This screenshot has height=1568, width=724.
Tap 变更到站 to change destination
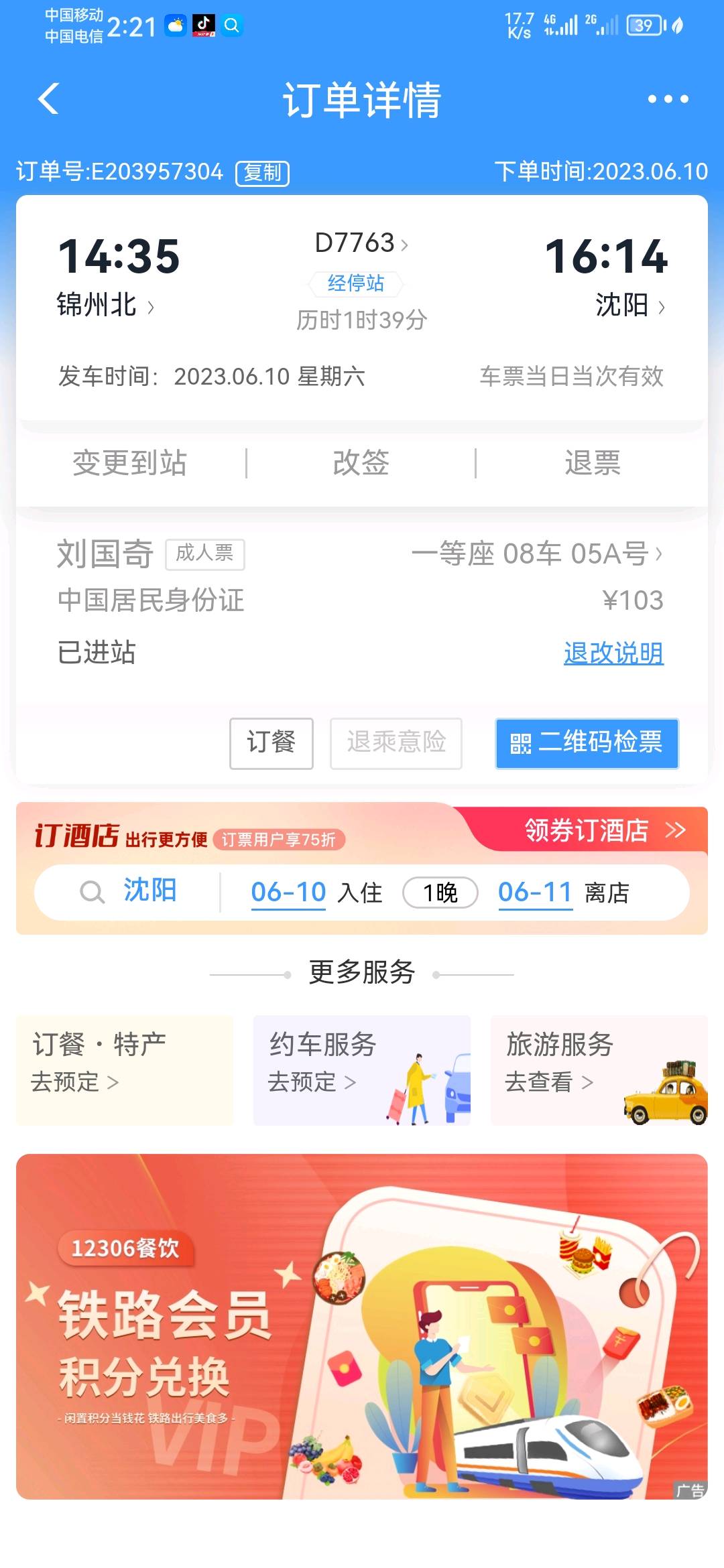point(130,463)
